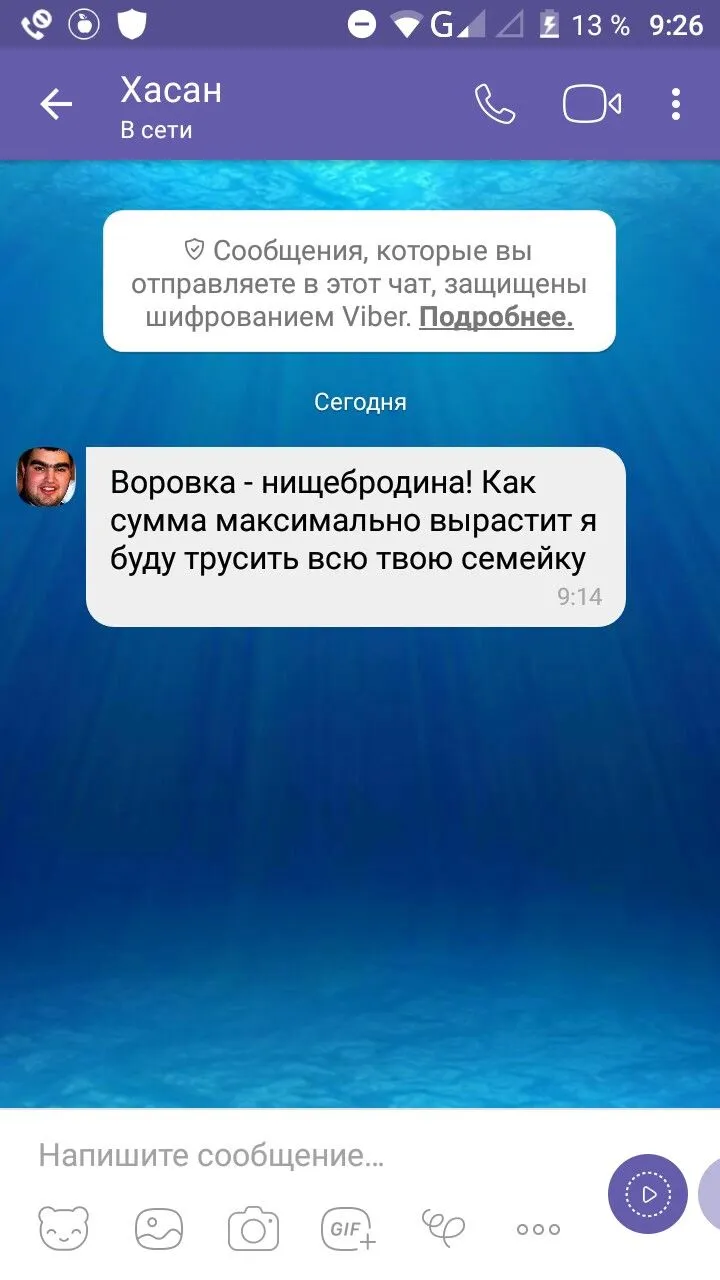The width and height of the screenshot is (720, 1280).
Task: Open the sticker picker
Action: pyautogui.click(x=63, y=1228)
